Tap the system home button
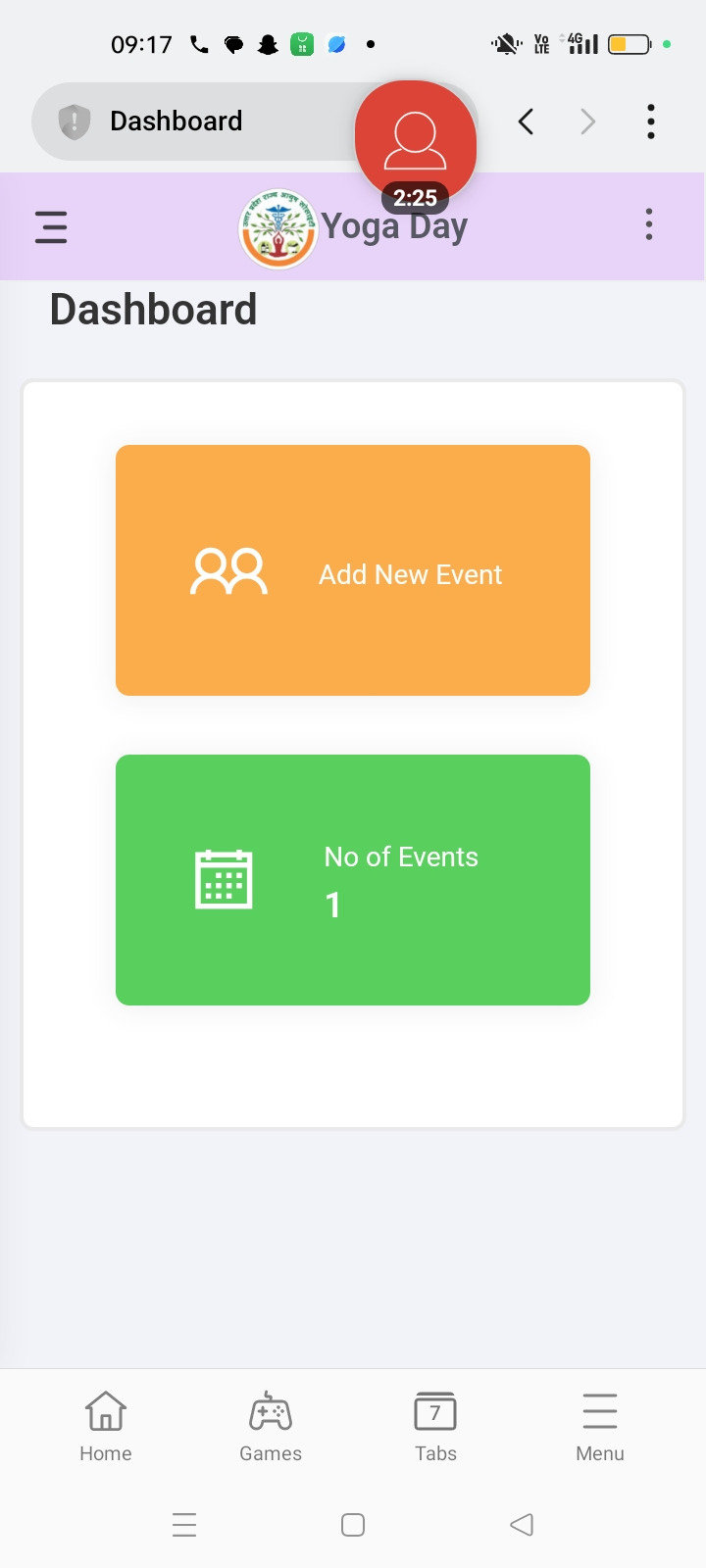This screenshot has width=706, height=1568. (353, 1525)
